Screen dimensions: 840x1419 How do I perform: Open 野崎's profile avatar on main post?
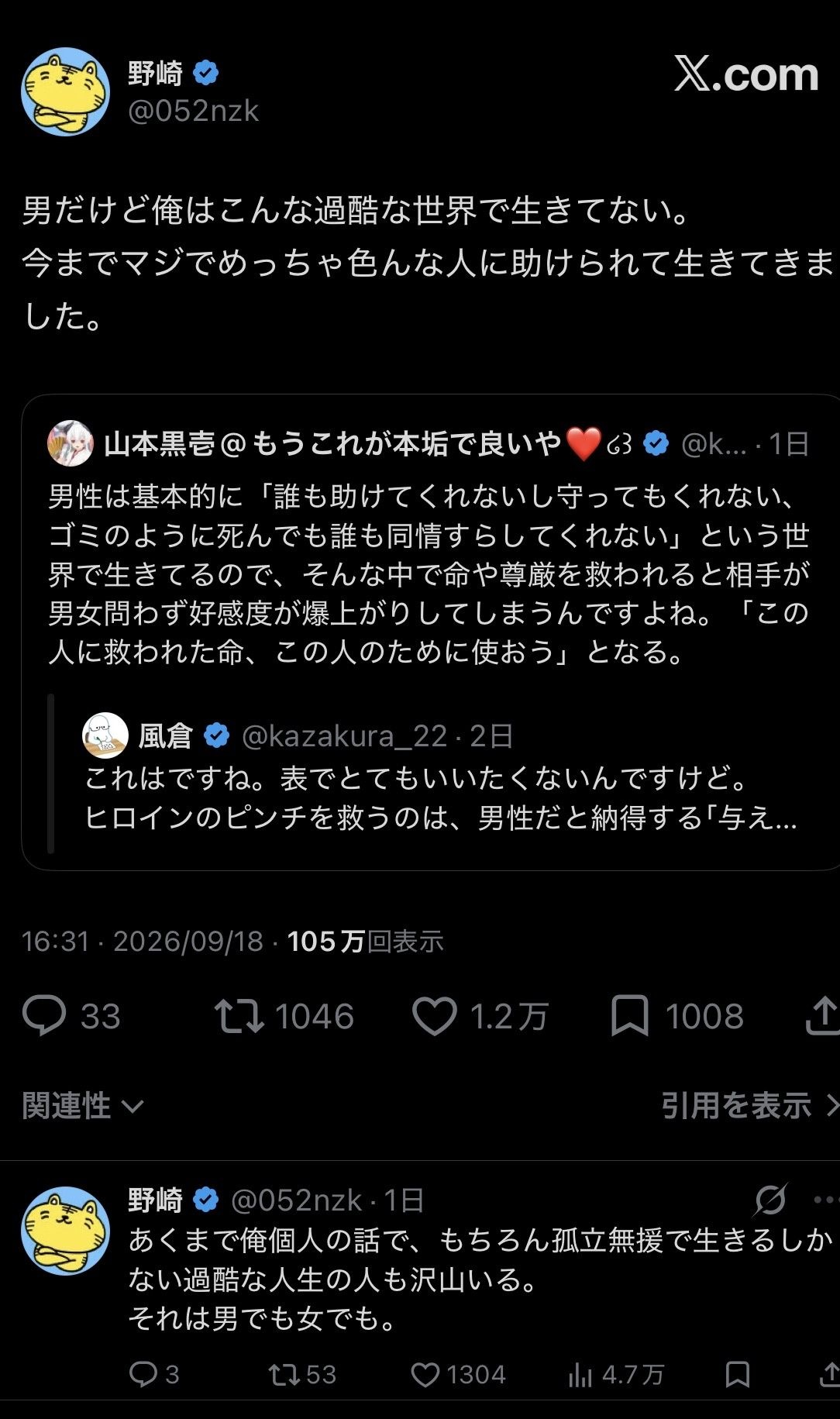pyautogui.click(x=65, y=92)
